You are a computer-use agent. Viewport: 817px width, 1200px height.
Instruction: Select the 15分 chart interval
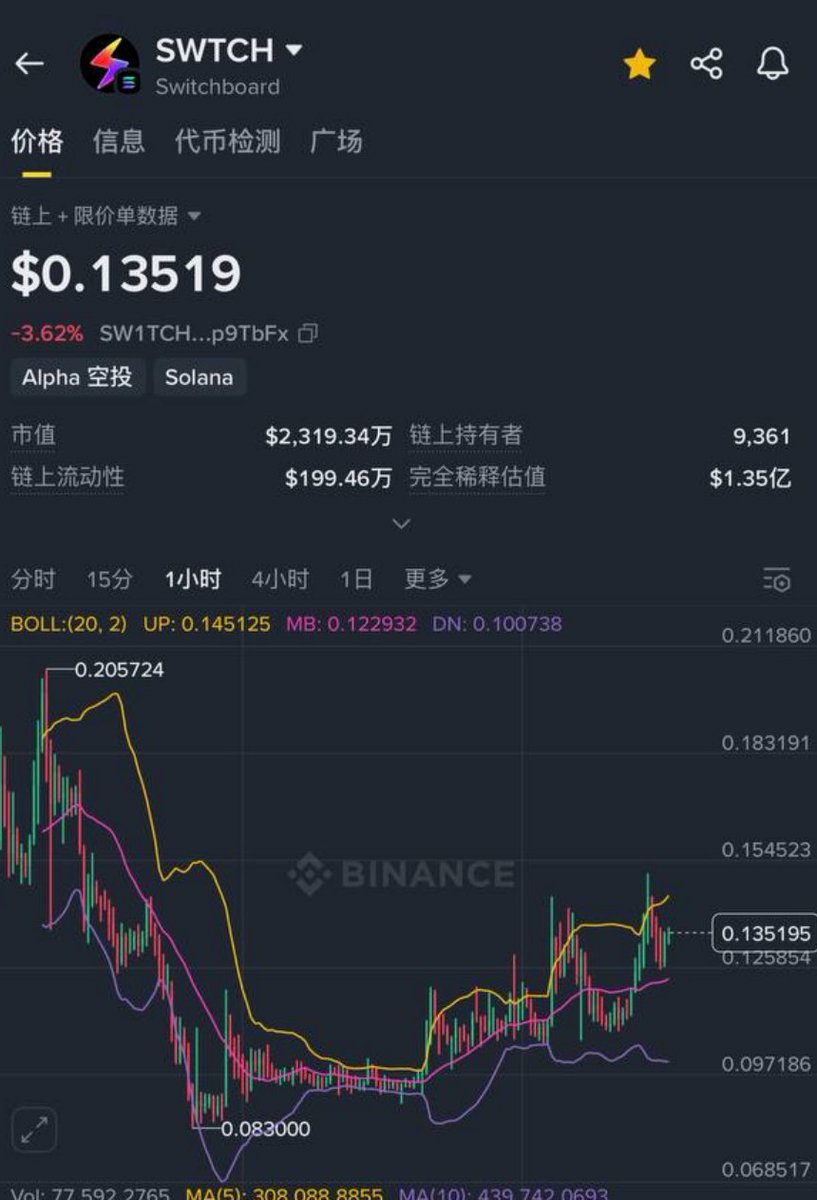point(109,579)
